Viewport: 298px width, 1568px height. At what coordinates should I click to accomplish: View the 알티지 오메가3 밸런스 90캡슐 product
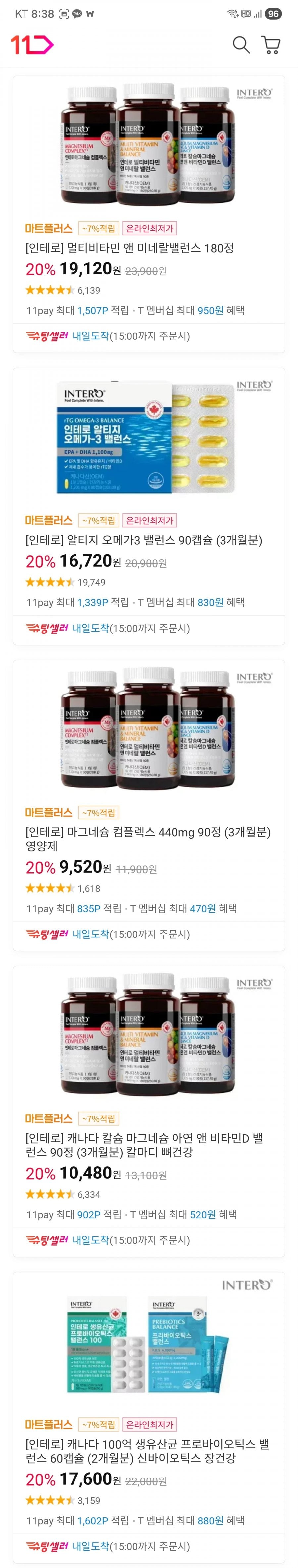[x=143, y=540]
